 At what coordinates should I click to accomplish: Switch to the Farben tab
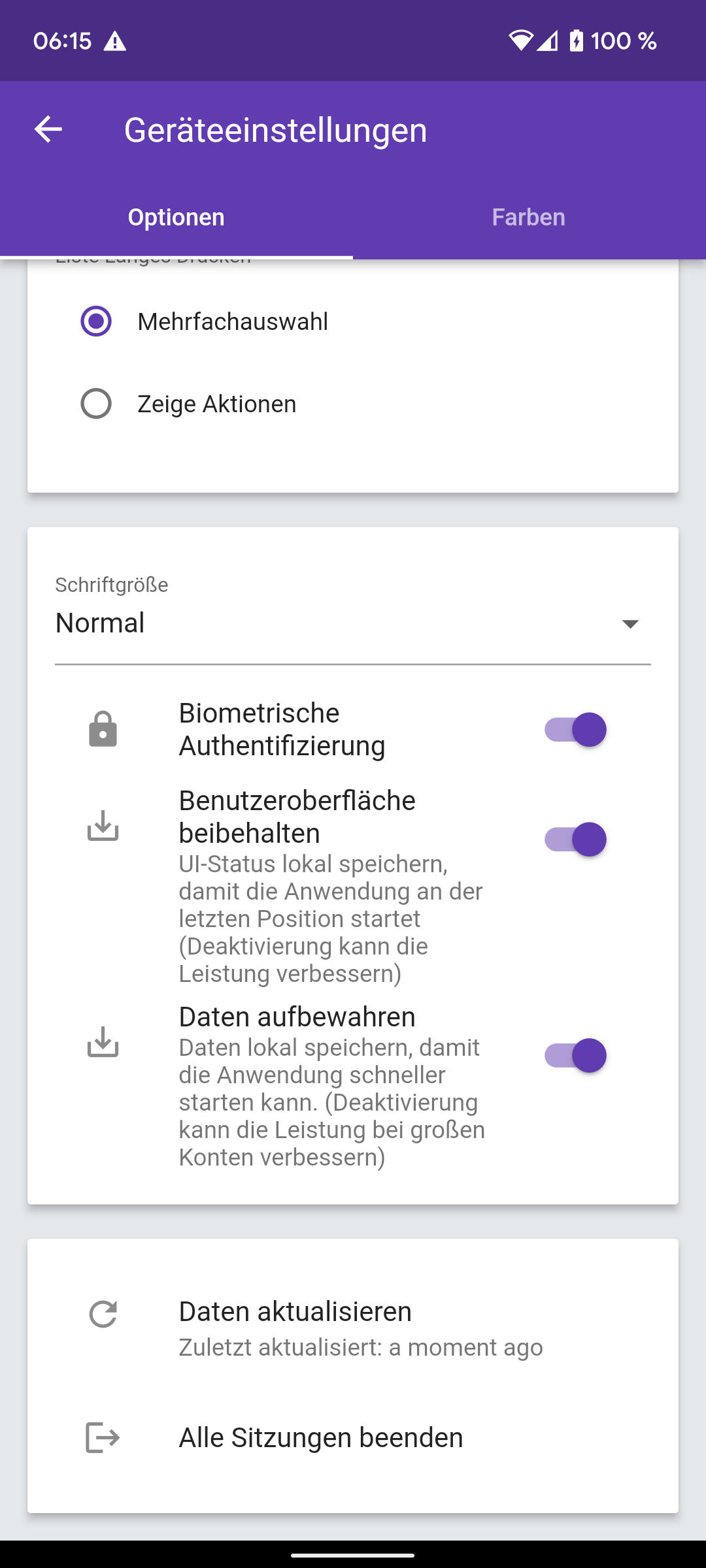529,217
